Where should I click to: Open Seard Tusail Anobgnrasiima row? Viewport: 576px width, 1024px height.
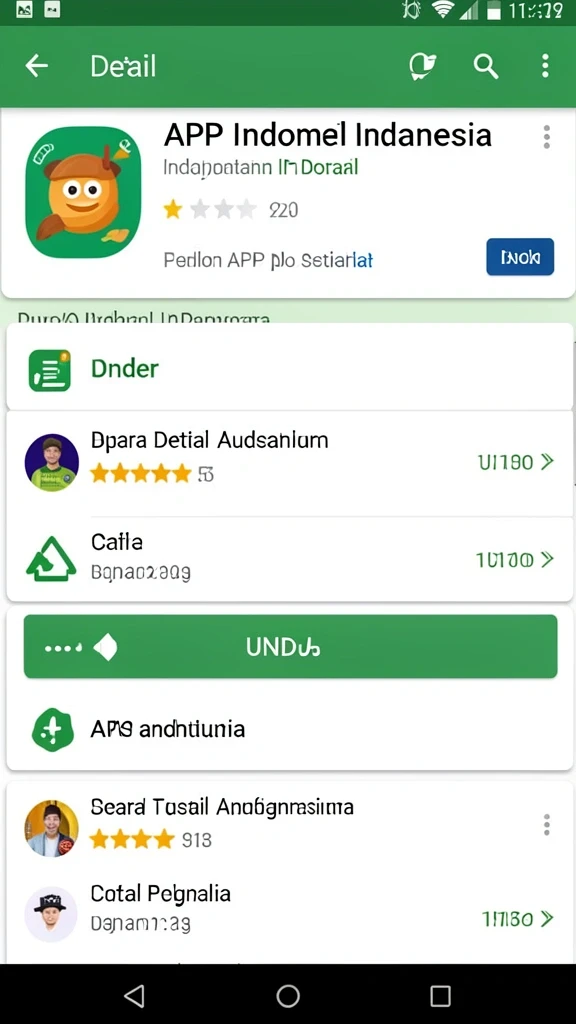(290, 825)
